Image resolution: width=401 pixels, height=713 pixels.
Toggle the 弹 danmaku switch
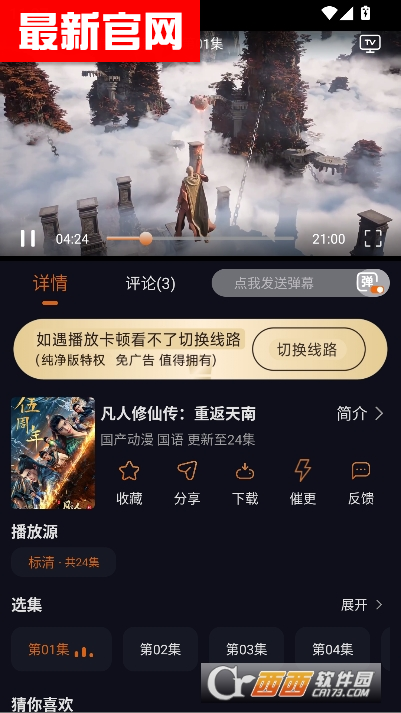370,283
